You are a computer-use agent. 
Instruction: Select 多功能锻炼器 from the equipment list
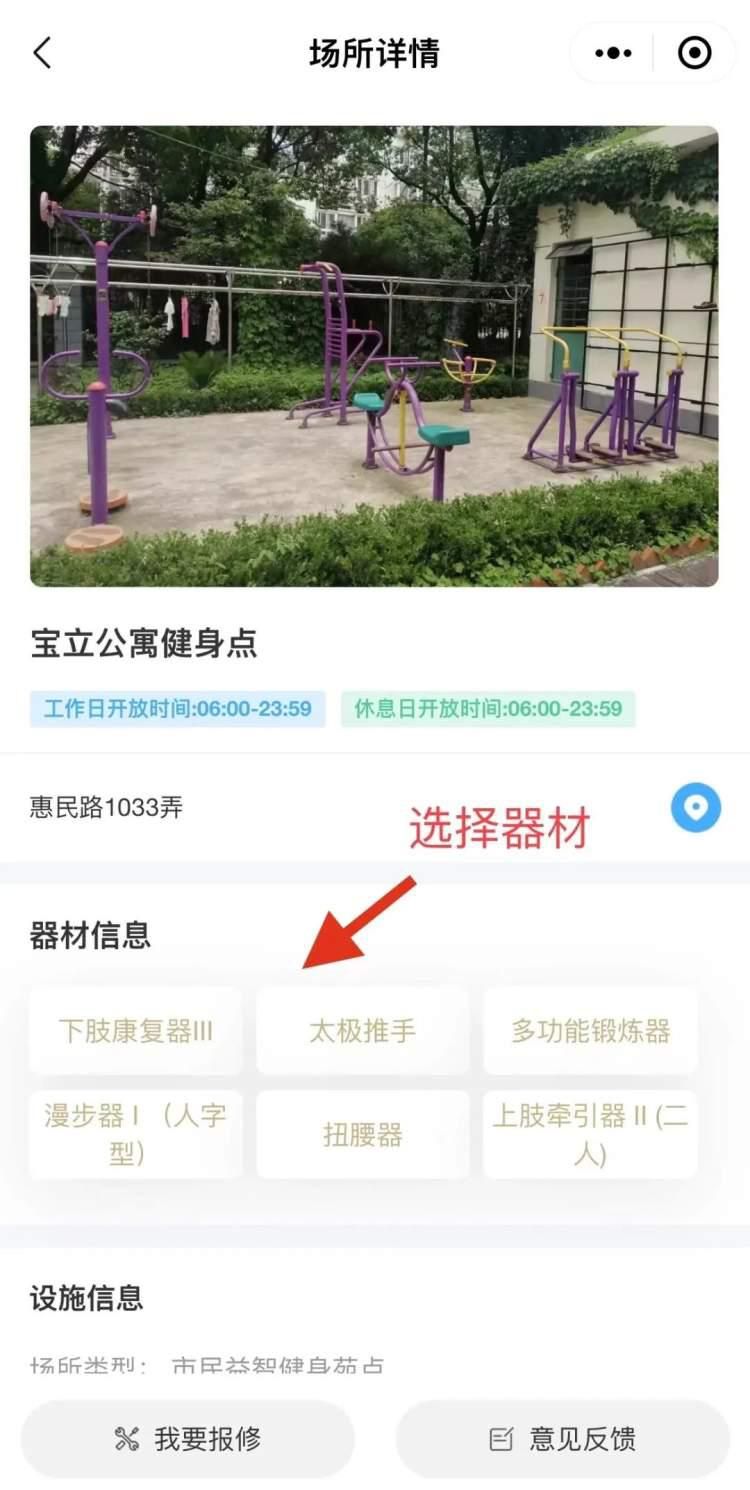coord(590,1031)
